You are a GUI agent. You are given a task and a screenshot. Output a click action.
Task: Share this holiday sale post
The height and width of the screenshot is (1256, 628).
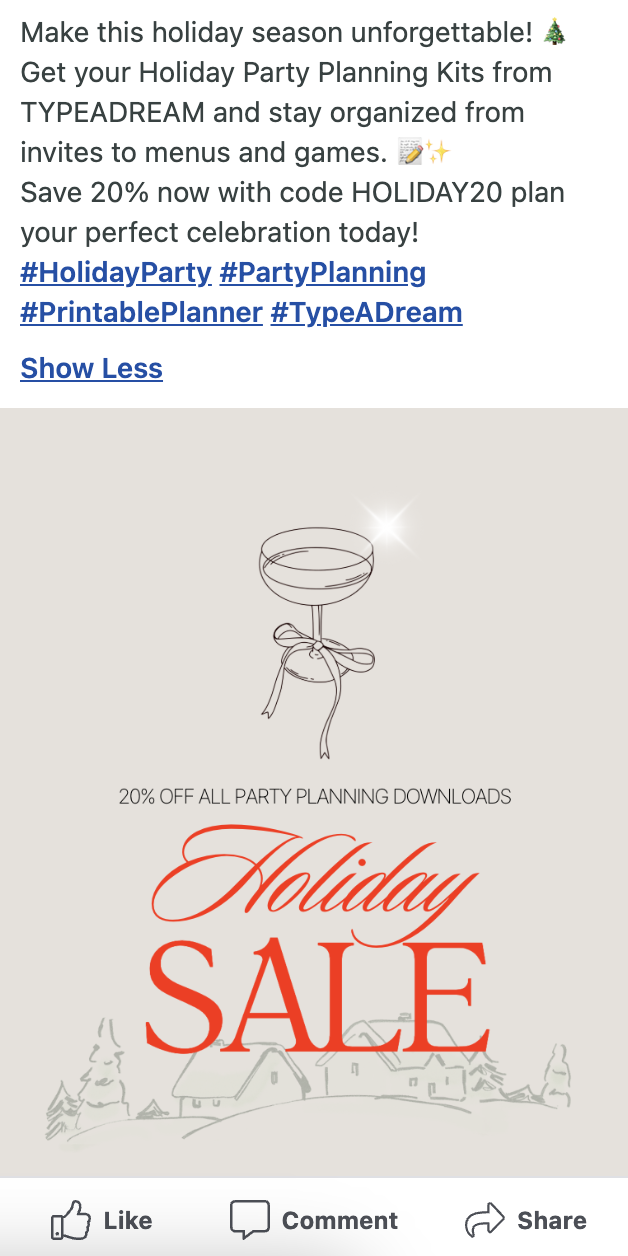tap(526, 1220)
